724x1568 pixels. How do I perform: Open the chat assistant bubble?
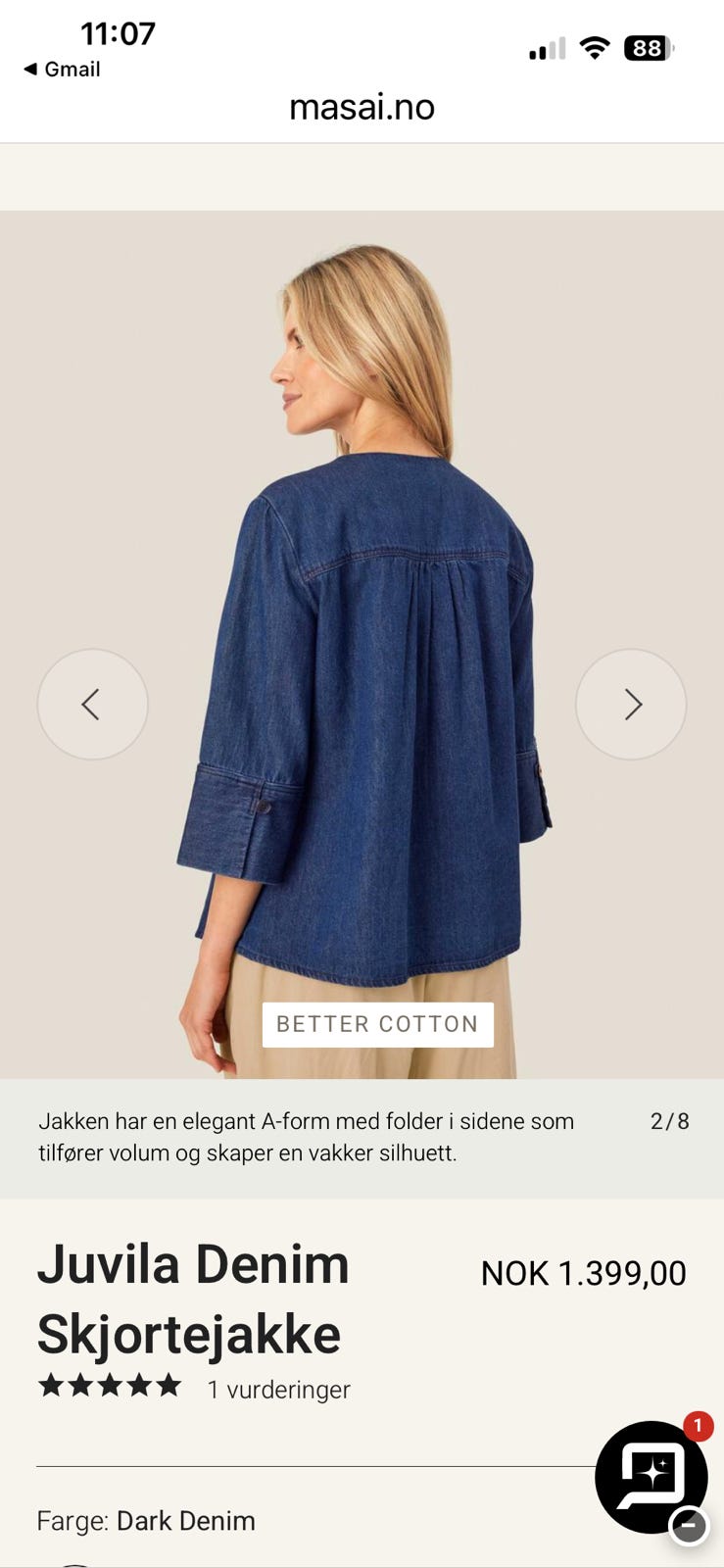(651, 1476)
